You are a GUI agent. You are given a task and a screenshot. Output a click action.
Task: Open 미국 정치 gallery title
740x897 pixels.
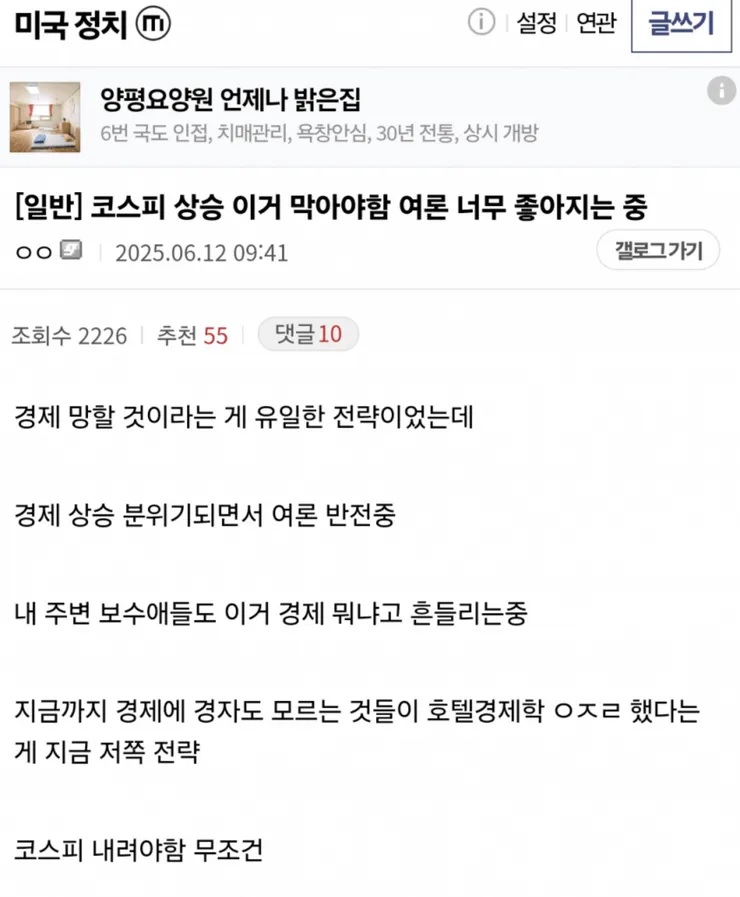(71, 26)
